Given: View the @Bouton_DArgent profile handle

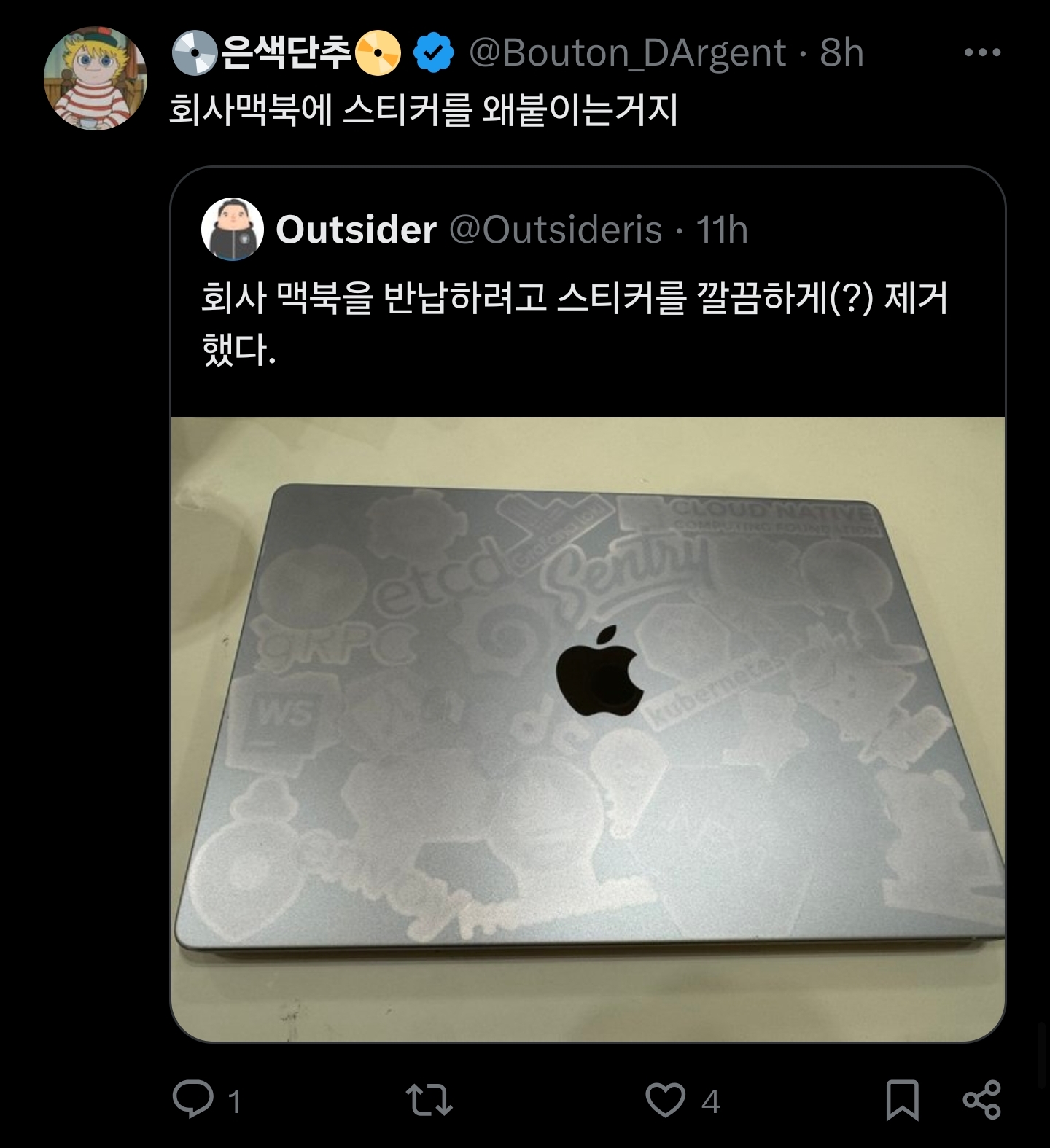Looking at the screenshot, I should 627,53.
